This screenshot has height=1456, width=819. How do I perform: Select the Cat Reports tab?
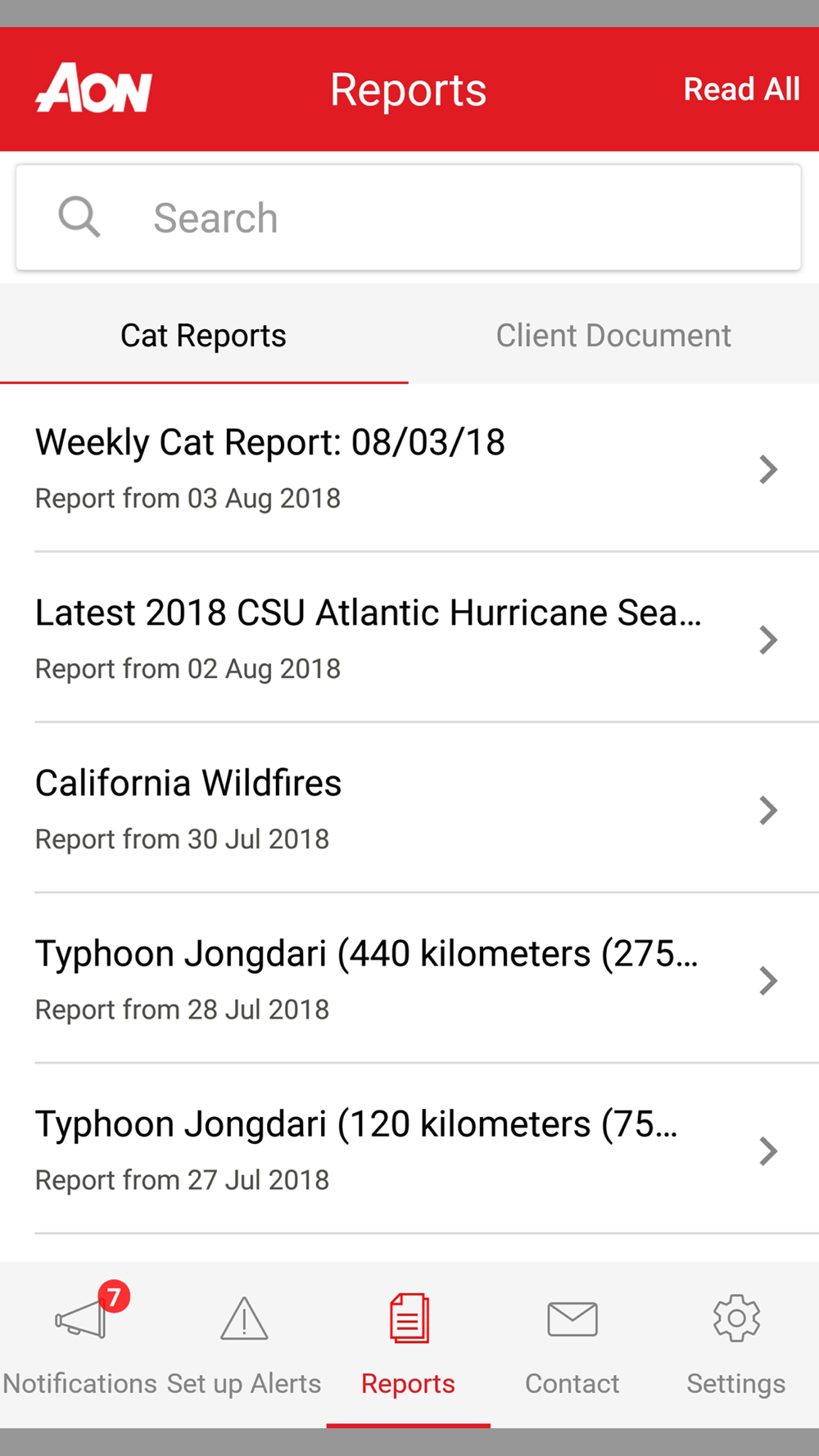(x=204, y=335)
